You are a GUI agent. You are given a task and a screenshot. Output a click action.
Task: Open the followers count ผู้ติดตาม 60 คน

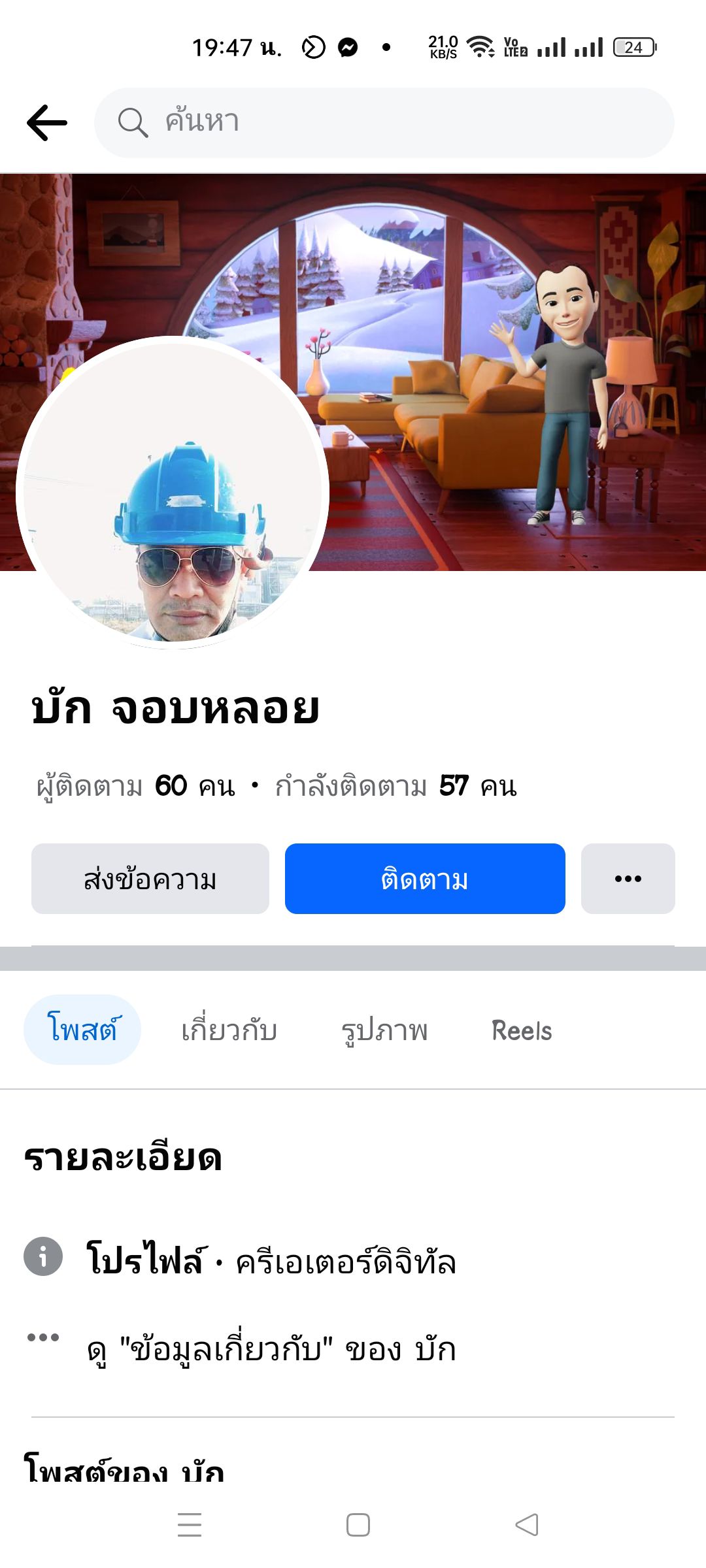136,786
